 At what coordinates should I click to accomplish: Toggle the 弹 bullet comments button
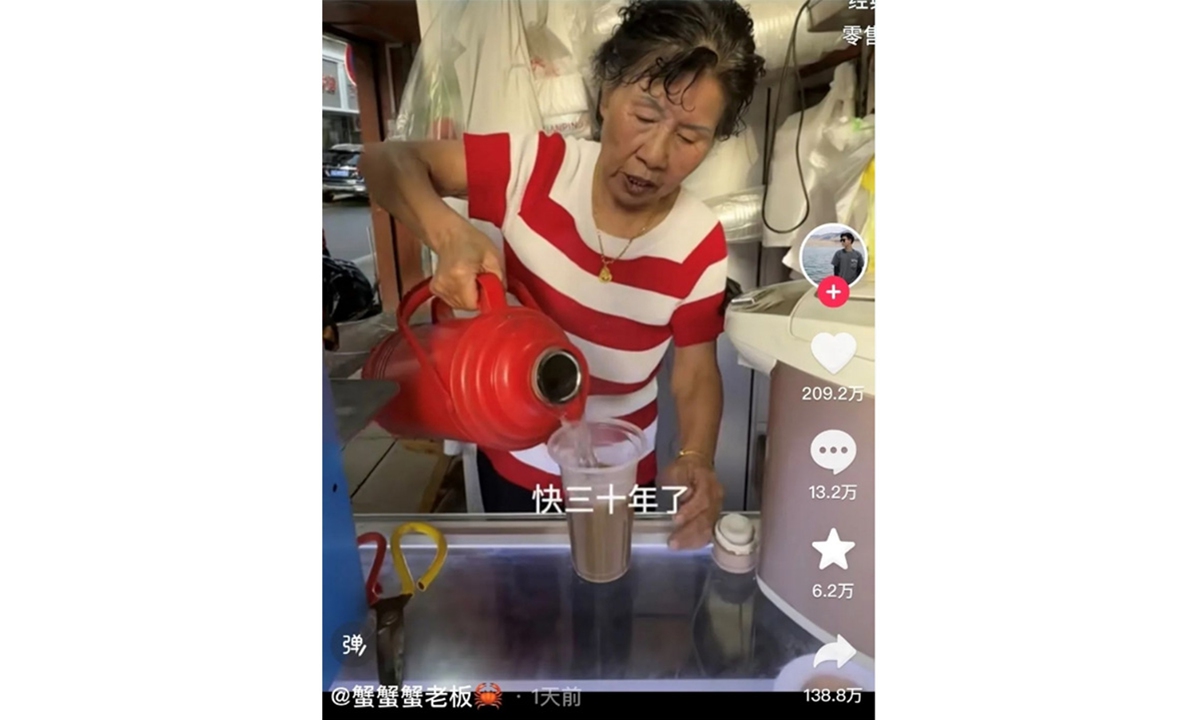354,645
